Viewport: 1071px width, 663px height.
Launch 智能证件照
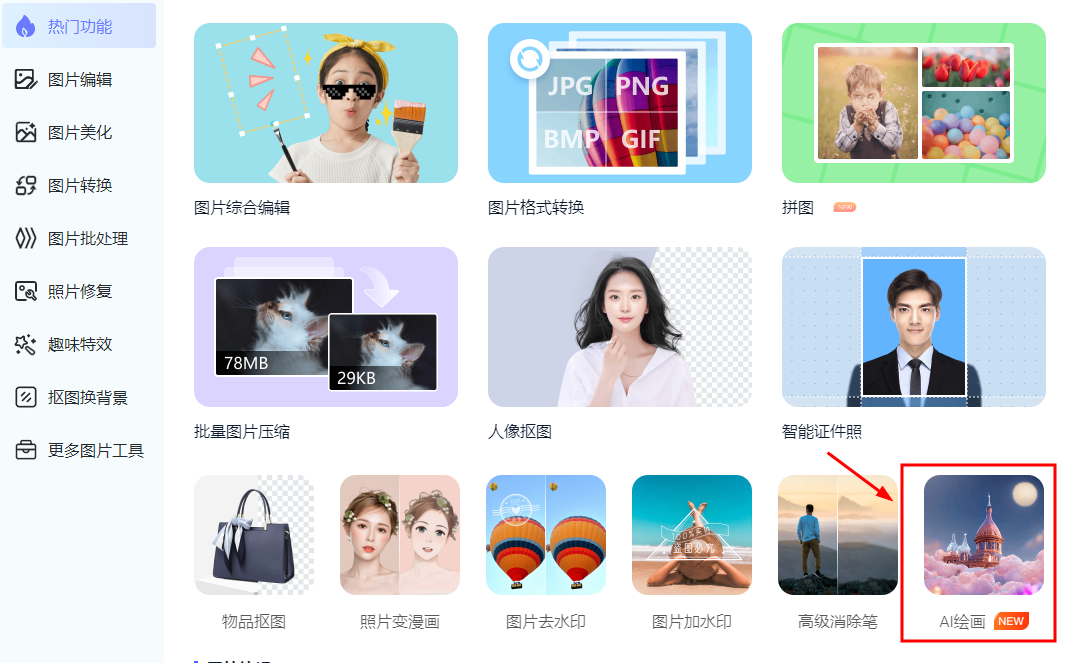click(x=913, y=328)
